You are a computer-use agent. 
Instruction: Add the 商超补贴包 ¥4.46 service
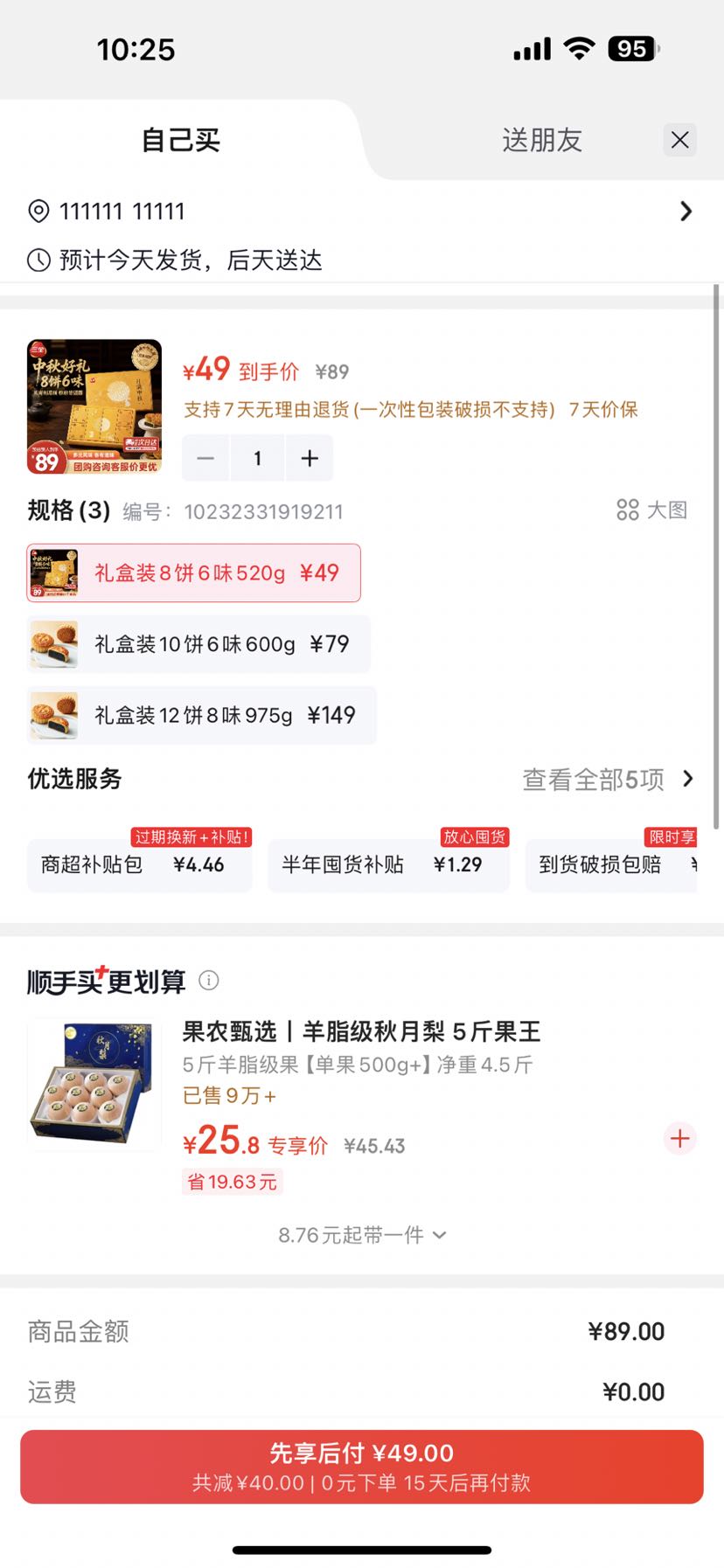[140, 864]
